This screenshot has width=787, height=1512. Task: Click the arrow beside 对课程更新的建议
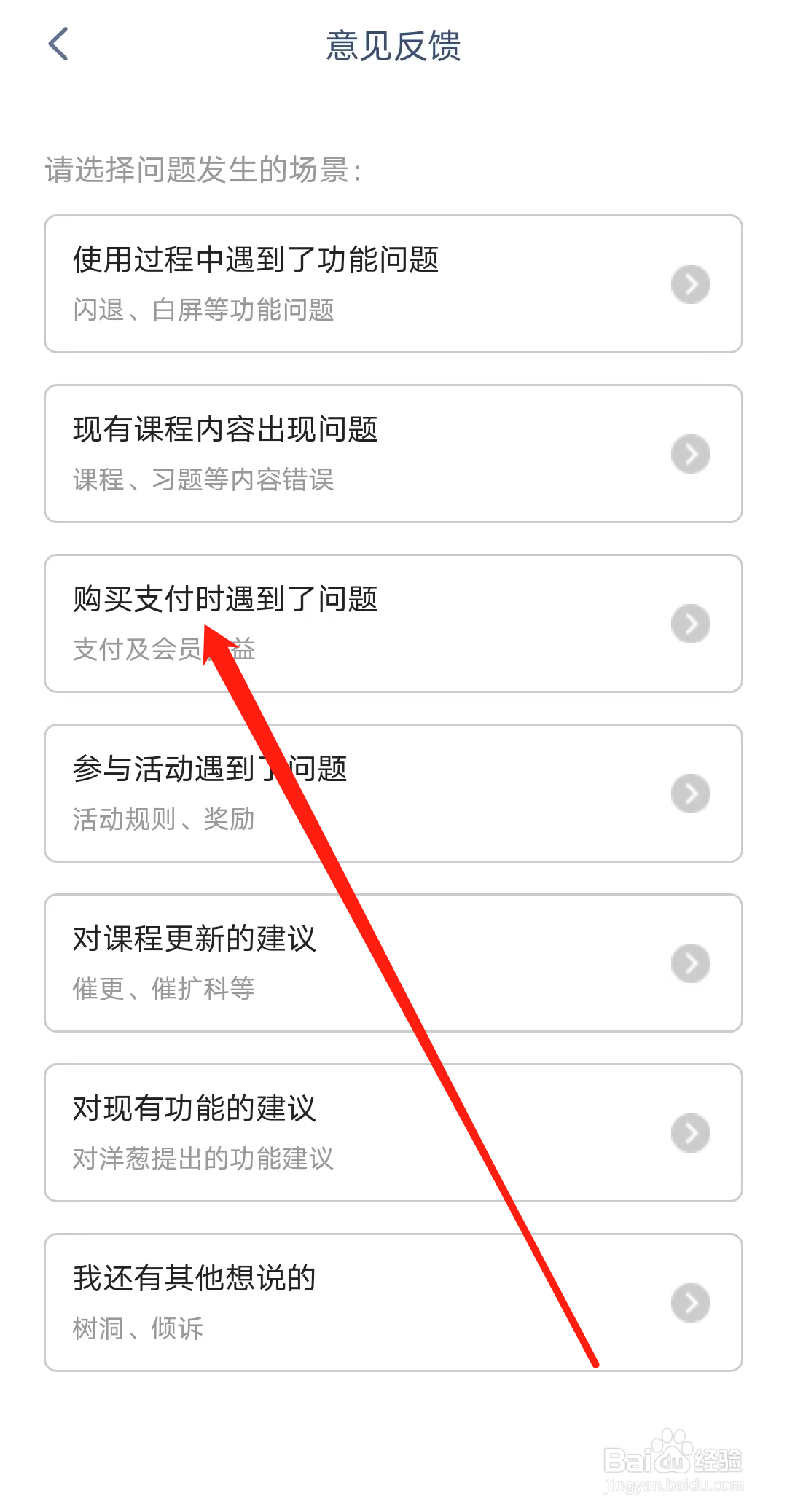[x=690, y=963]
